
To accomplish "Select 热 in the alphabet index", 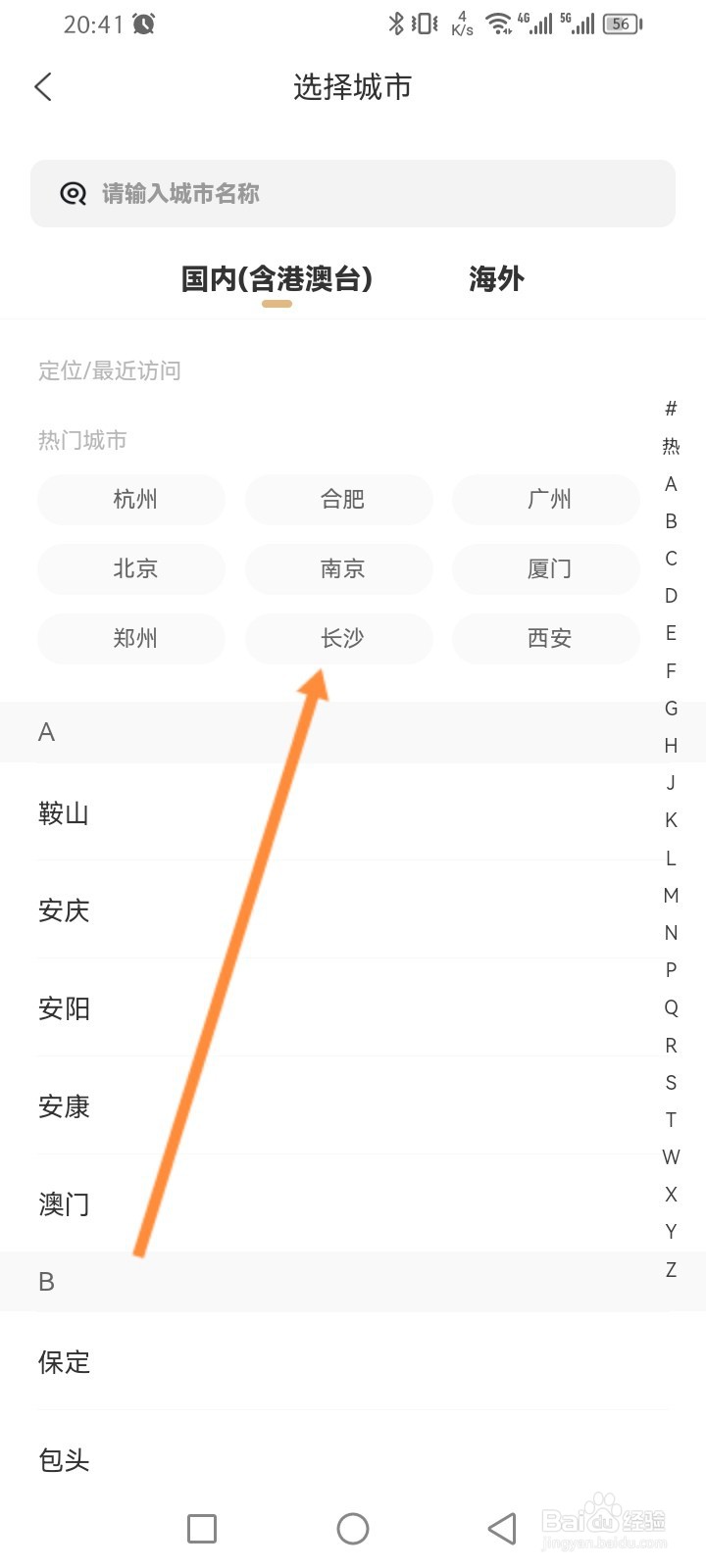I will point(671,446).
